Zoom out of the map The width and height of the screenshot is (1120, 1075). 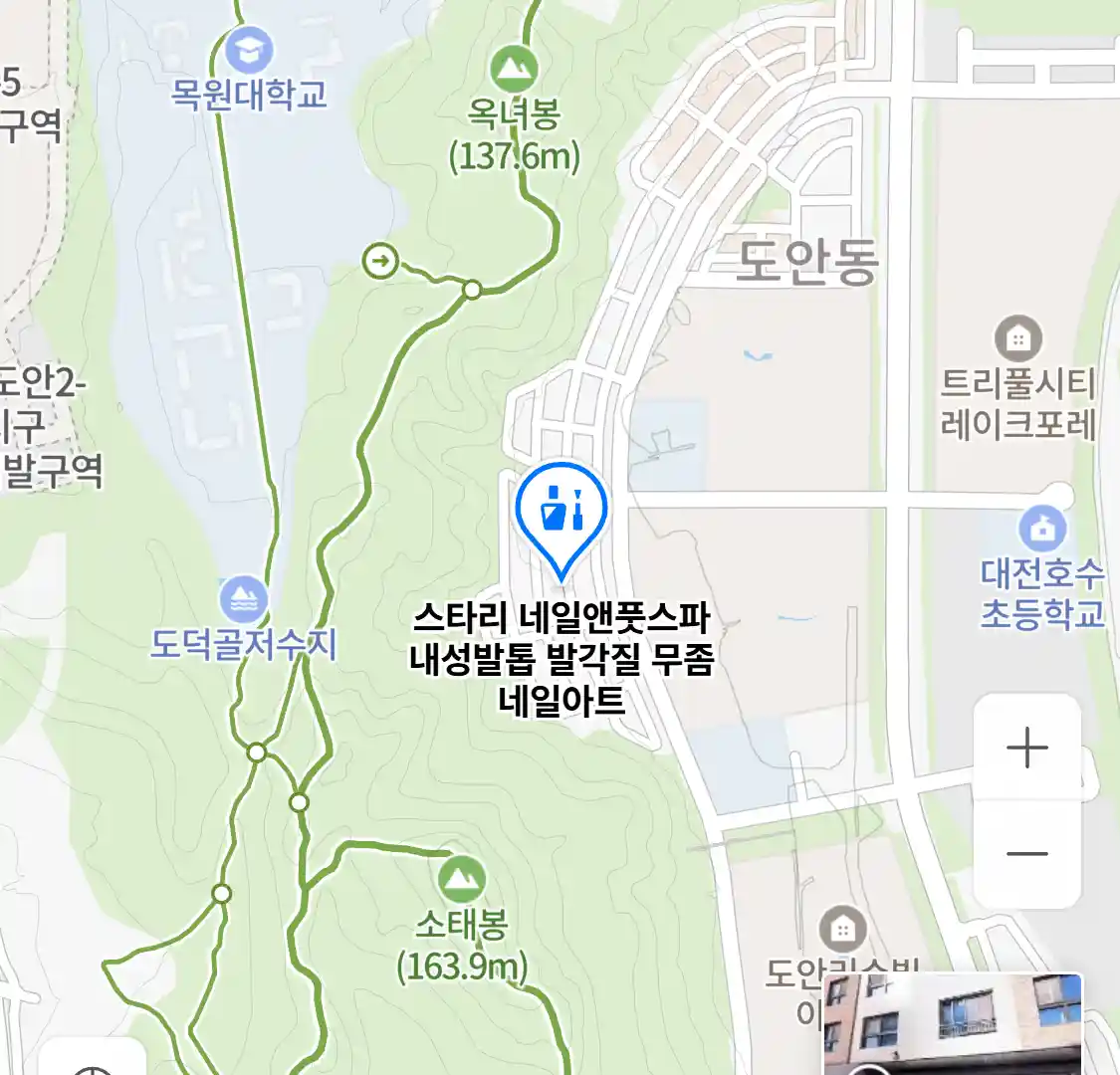point(1026,853)
